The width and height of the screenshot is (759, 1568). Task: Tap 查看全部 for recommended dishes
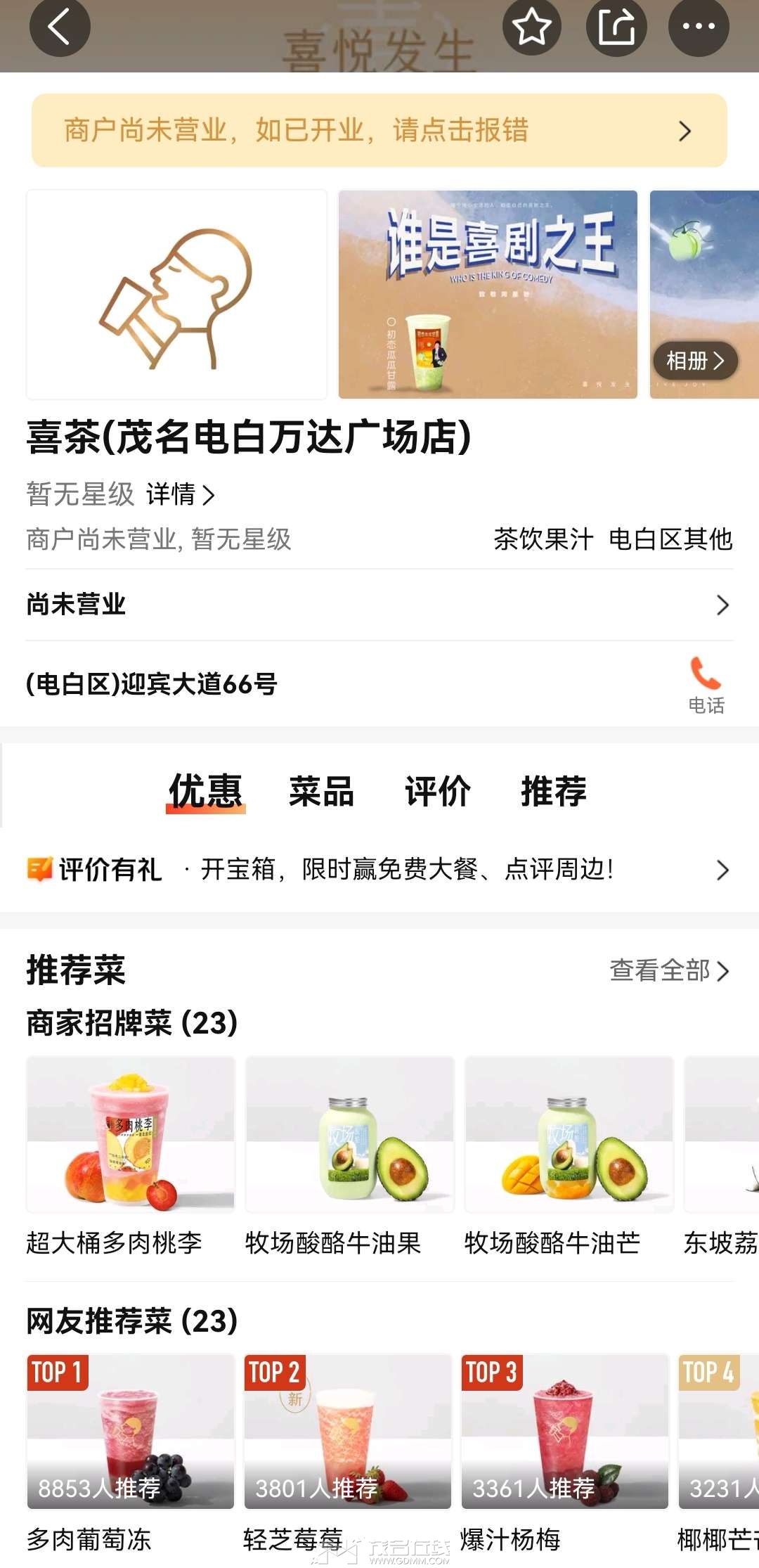coord(670,971)
